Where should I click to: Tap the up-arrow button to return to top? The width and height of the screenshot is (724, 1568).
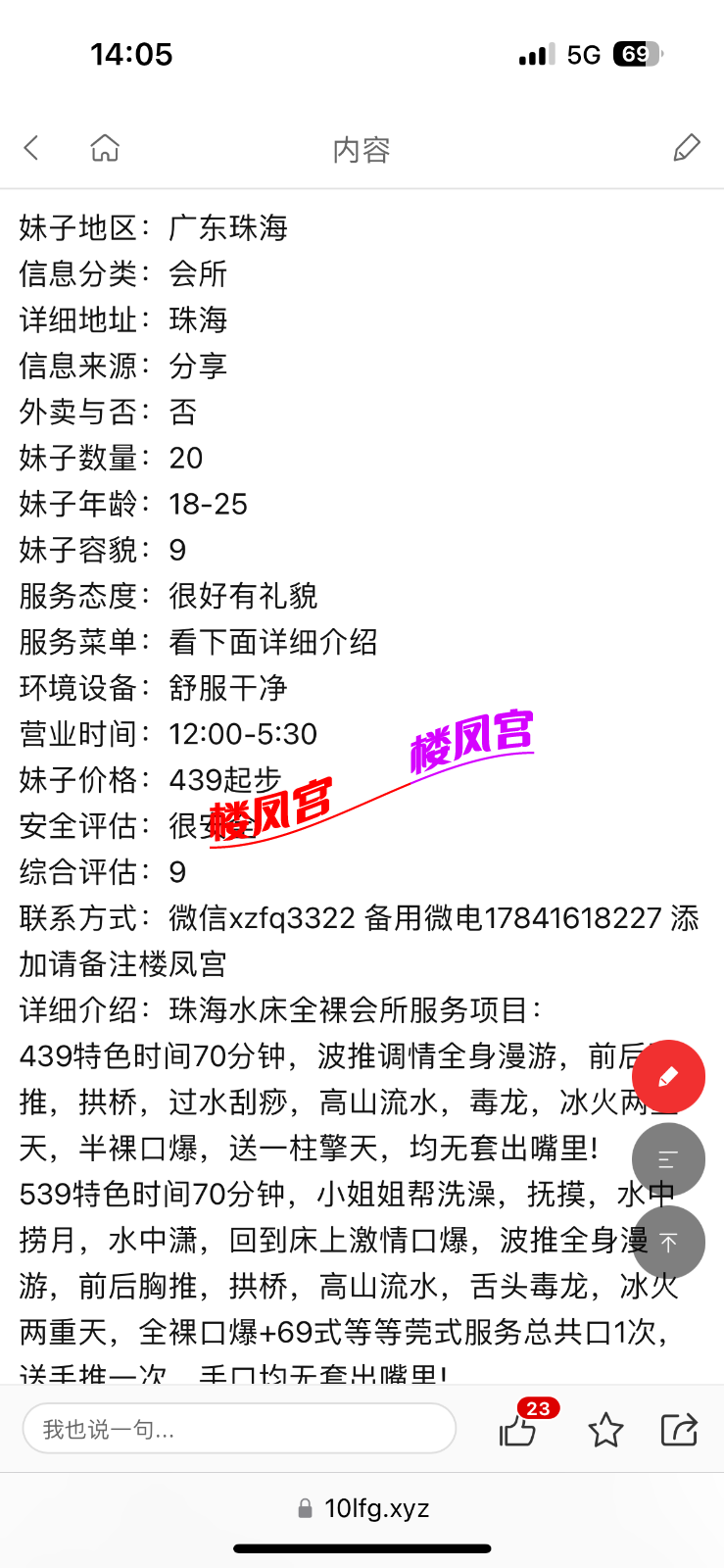pos(668,1241)
